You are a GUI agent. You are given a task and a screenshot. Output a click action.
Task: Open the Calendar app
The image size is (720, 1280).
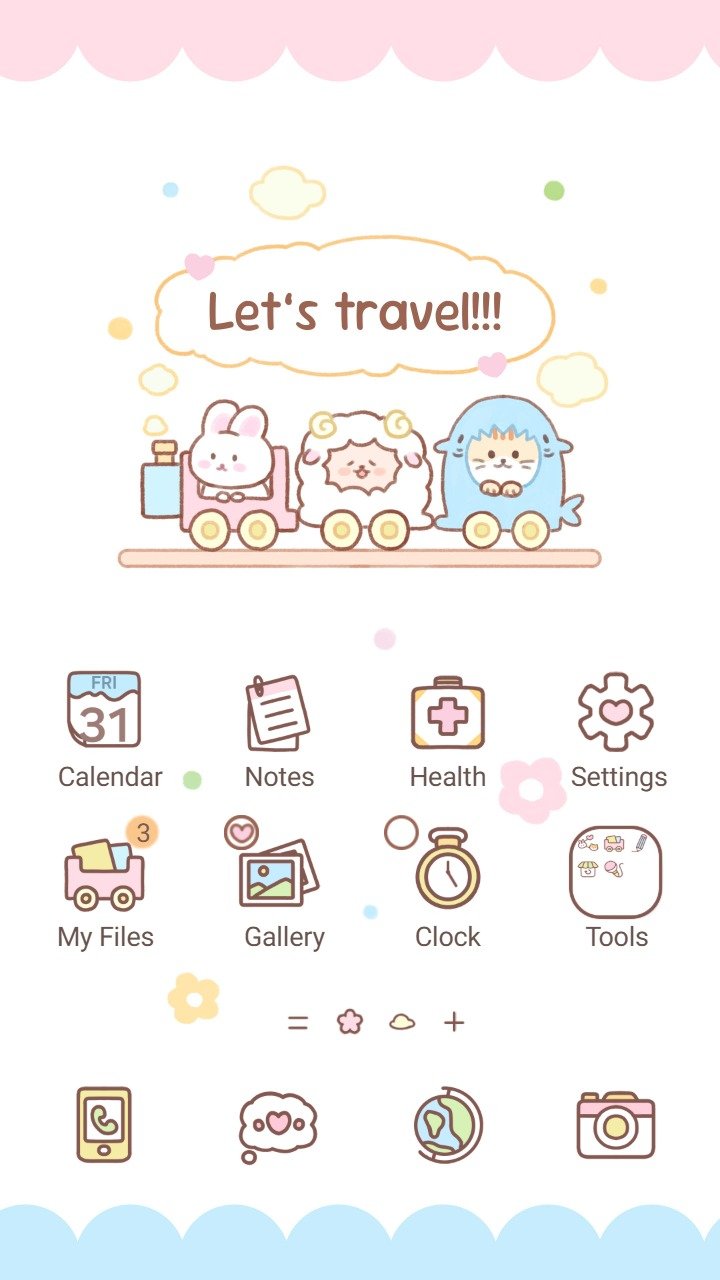click(x=105, y=711)
